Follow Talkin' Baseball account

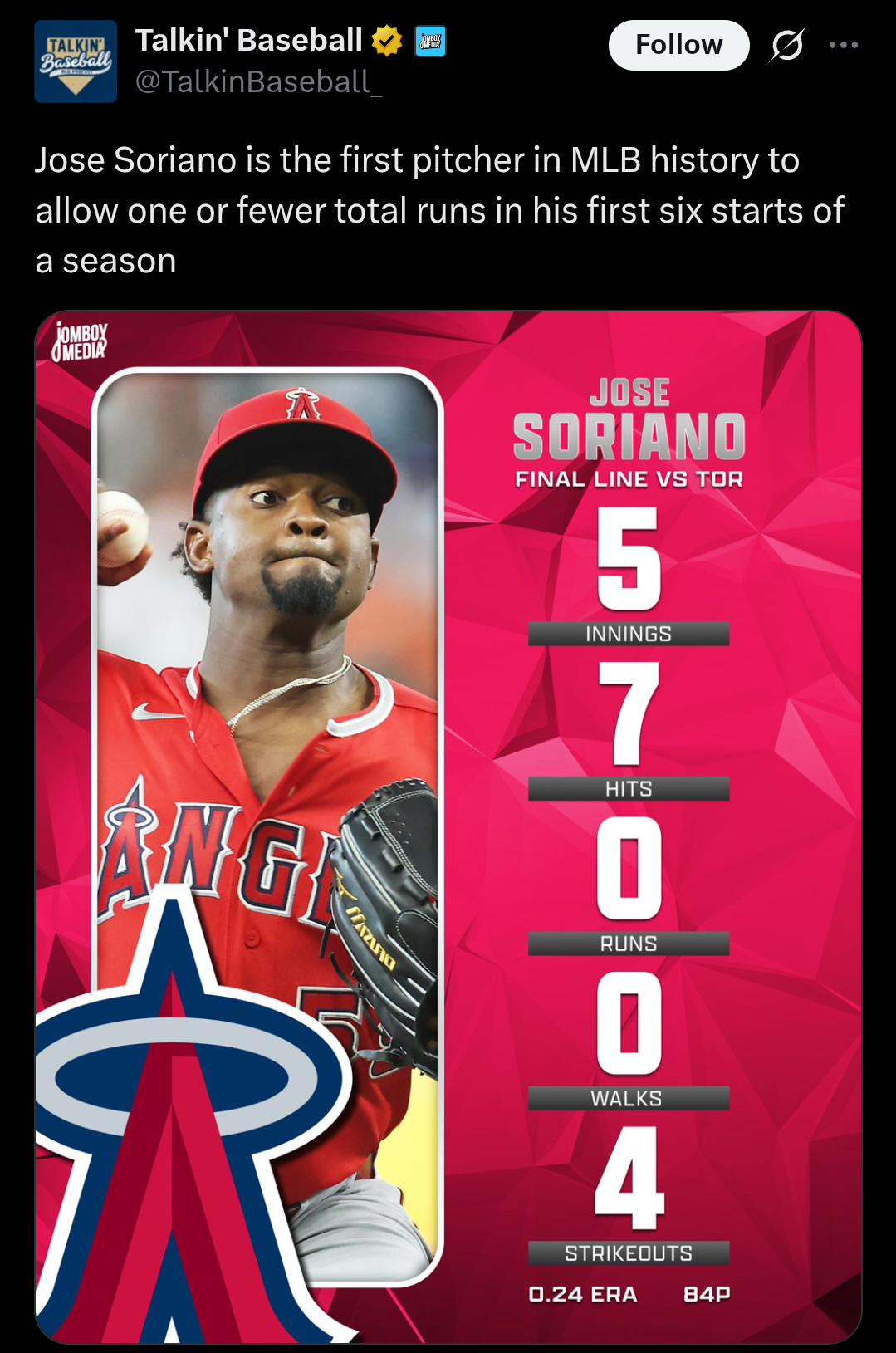click(x=678, y=45)
